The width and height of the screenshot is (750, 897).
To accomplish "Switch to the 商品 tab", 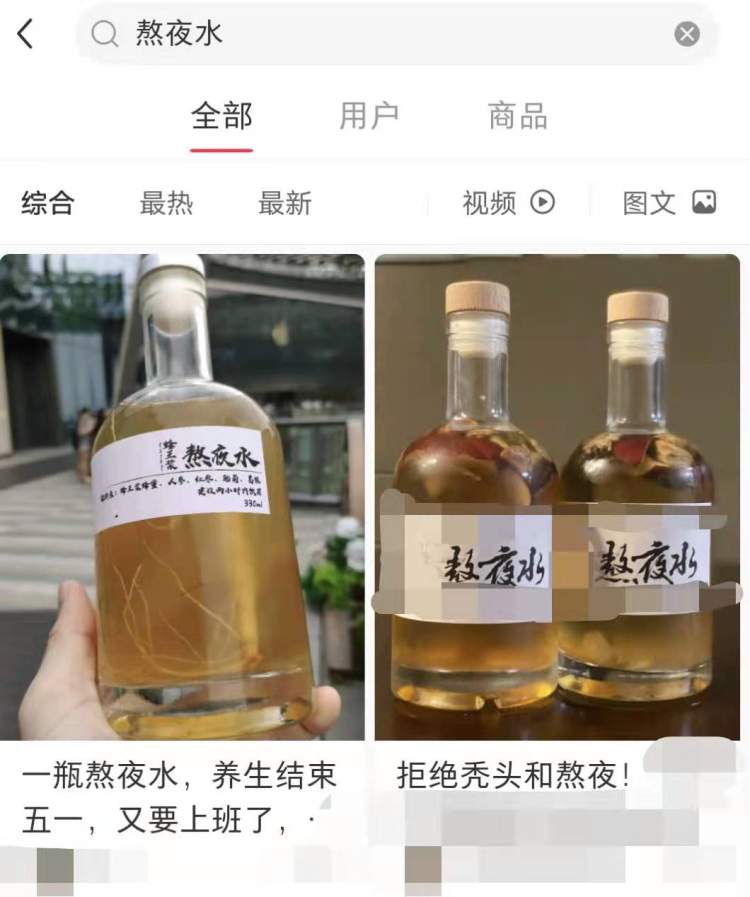I will [517, 116].
